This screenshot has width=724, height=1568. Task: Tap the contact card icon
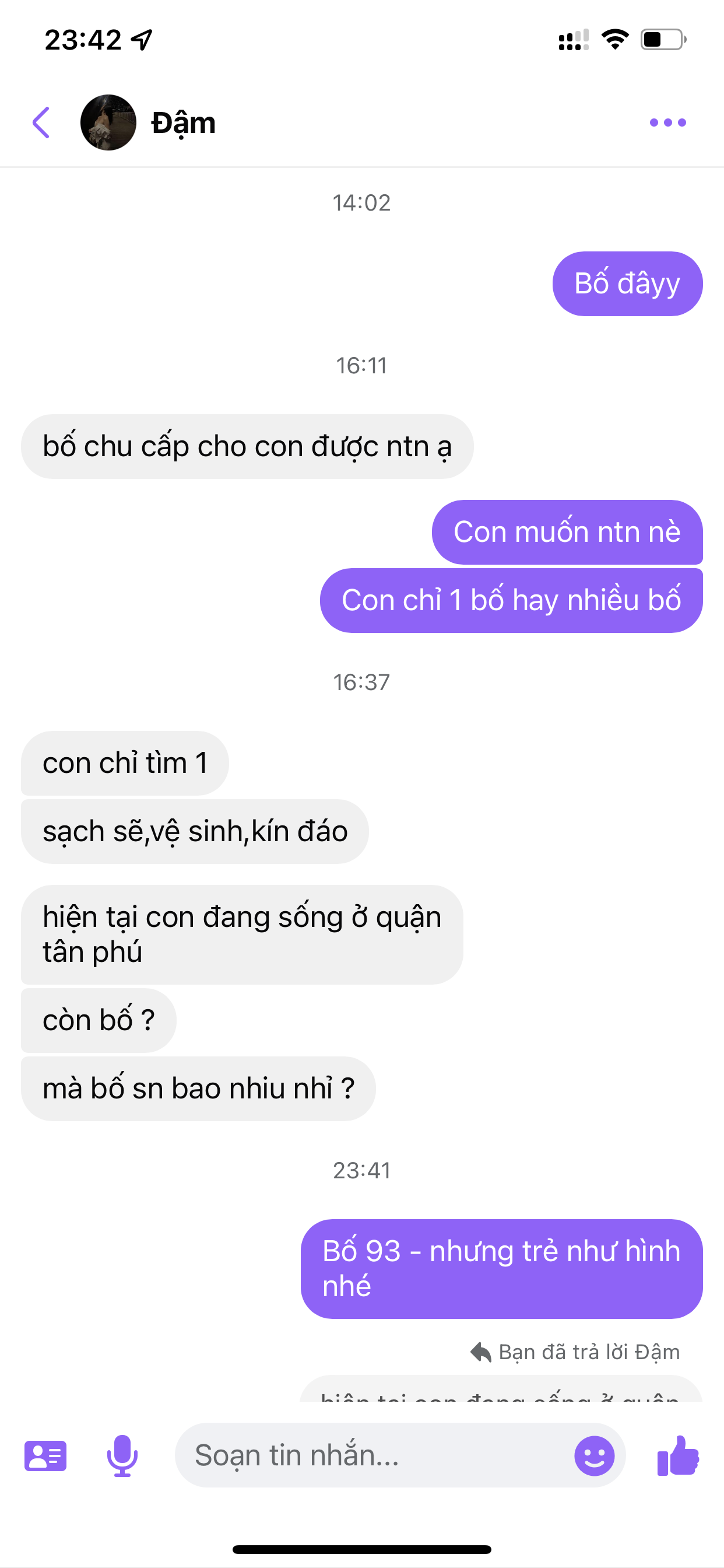45,1455
